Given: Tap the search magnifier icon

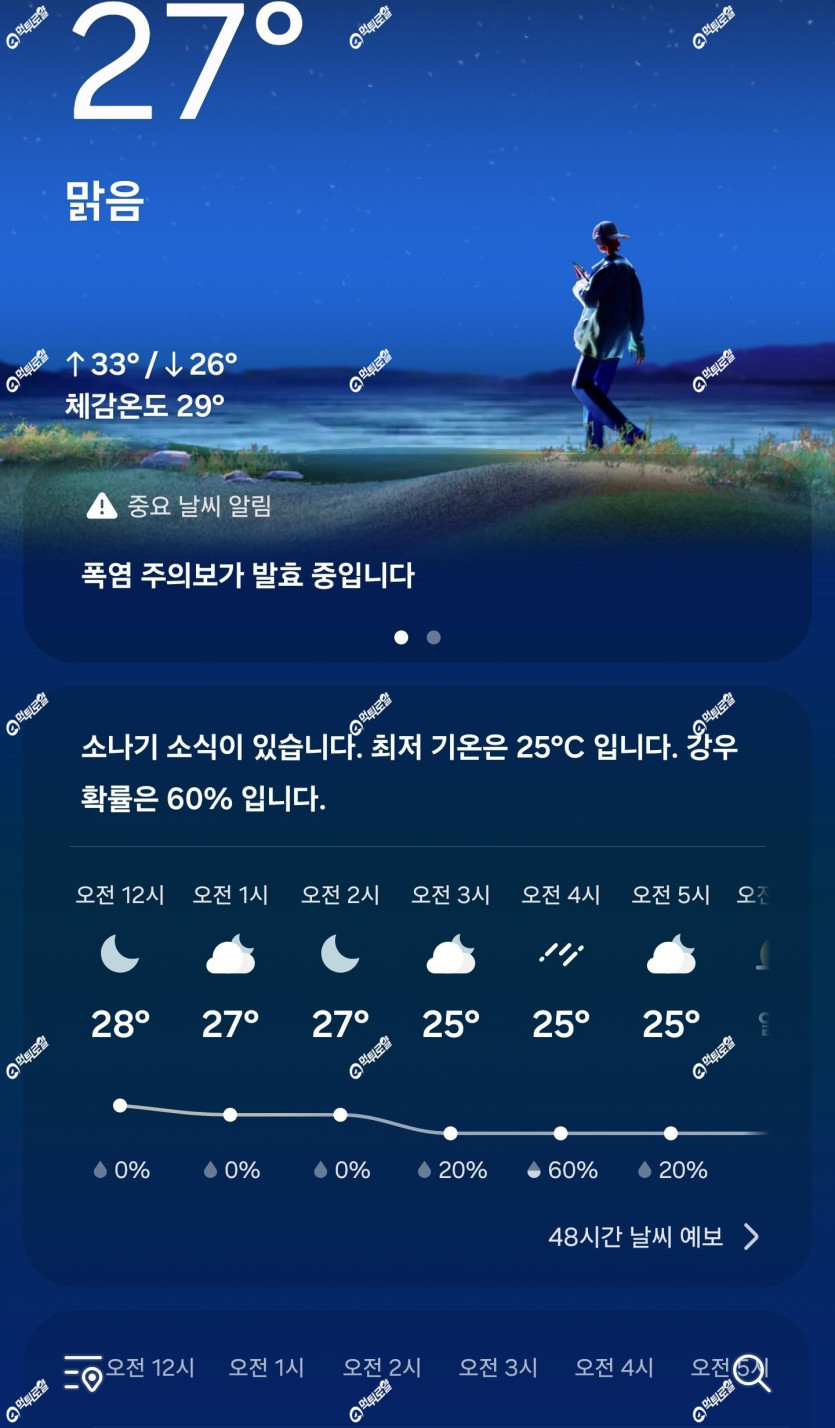Looking at the screenshot, I should pos(752,1373).
